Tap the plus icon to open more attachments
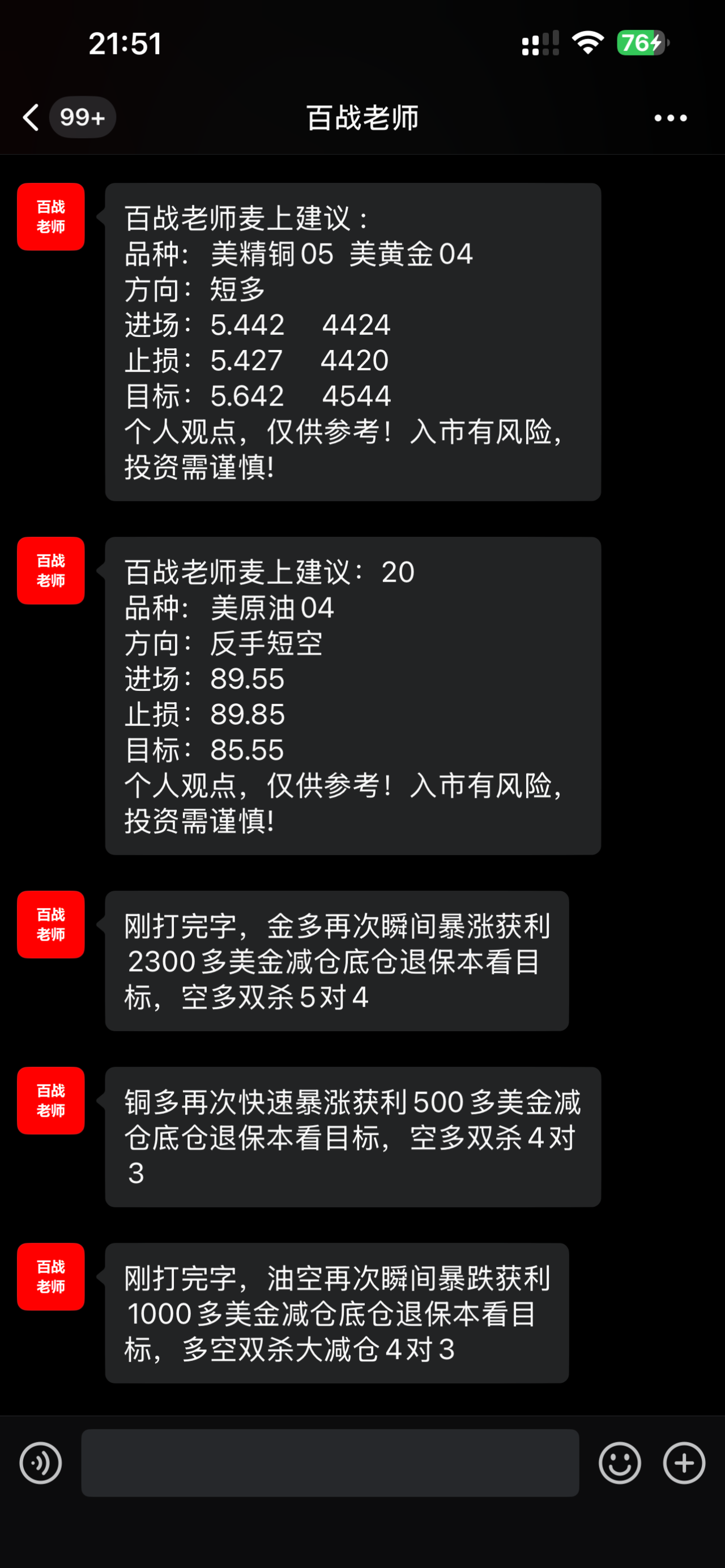 tap(684, 1463)
